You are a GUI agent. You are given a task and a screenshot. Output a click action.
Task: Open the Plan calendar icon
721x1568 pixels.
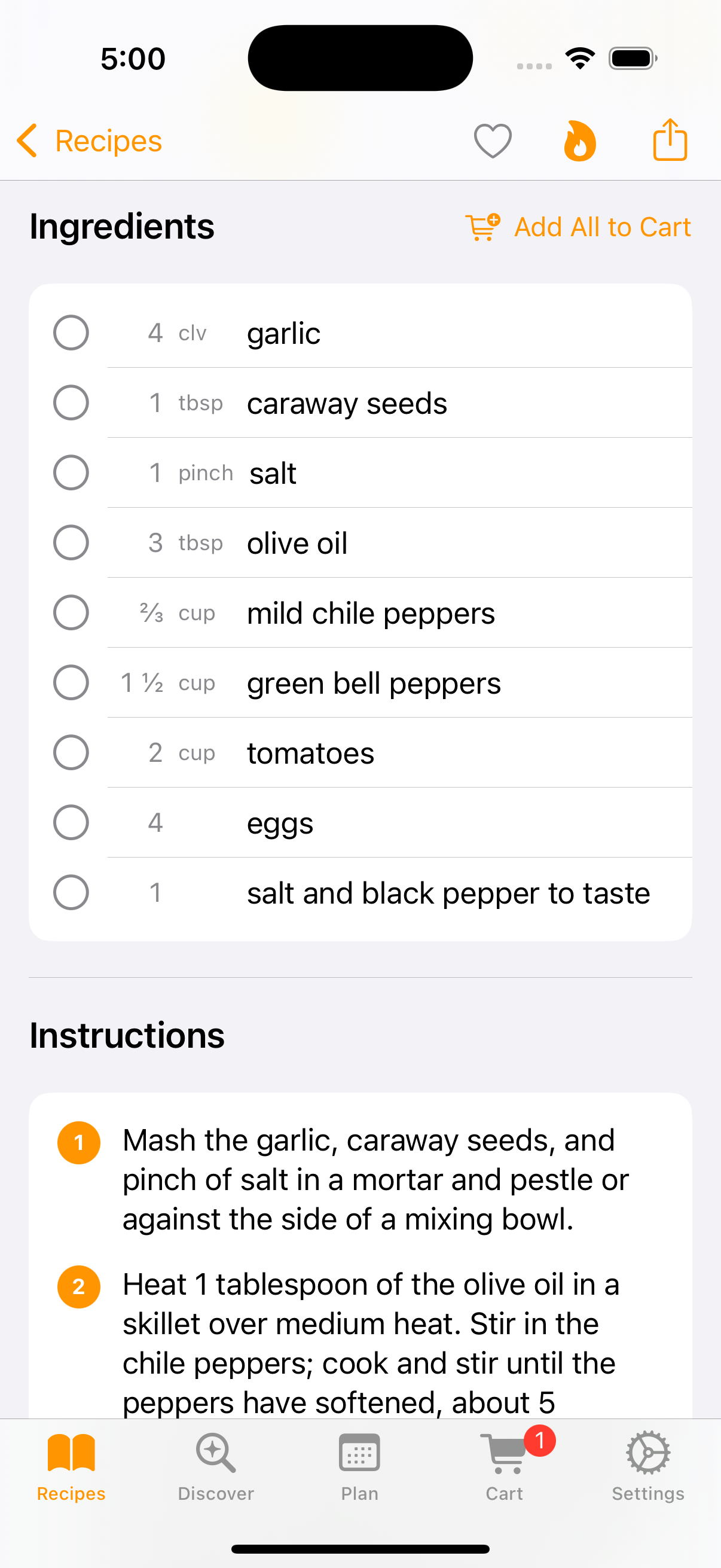click(359, 1456)
